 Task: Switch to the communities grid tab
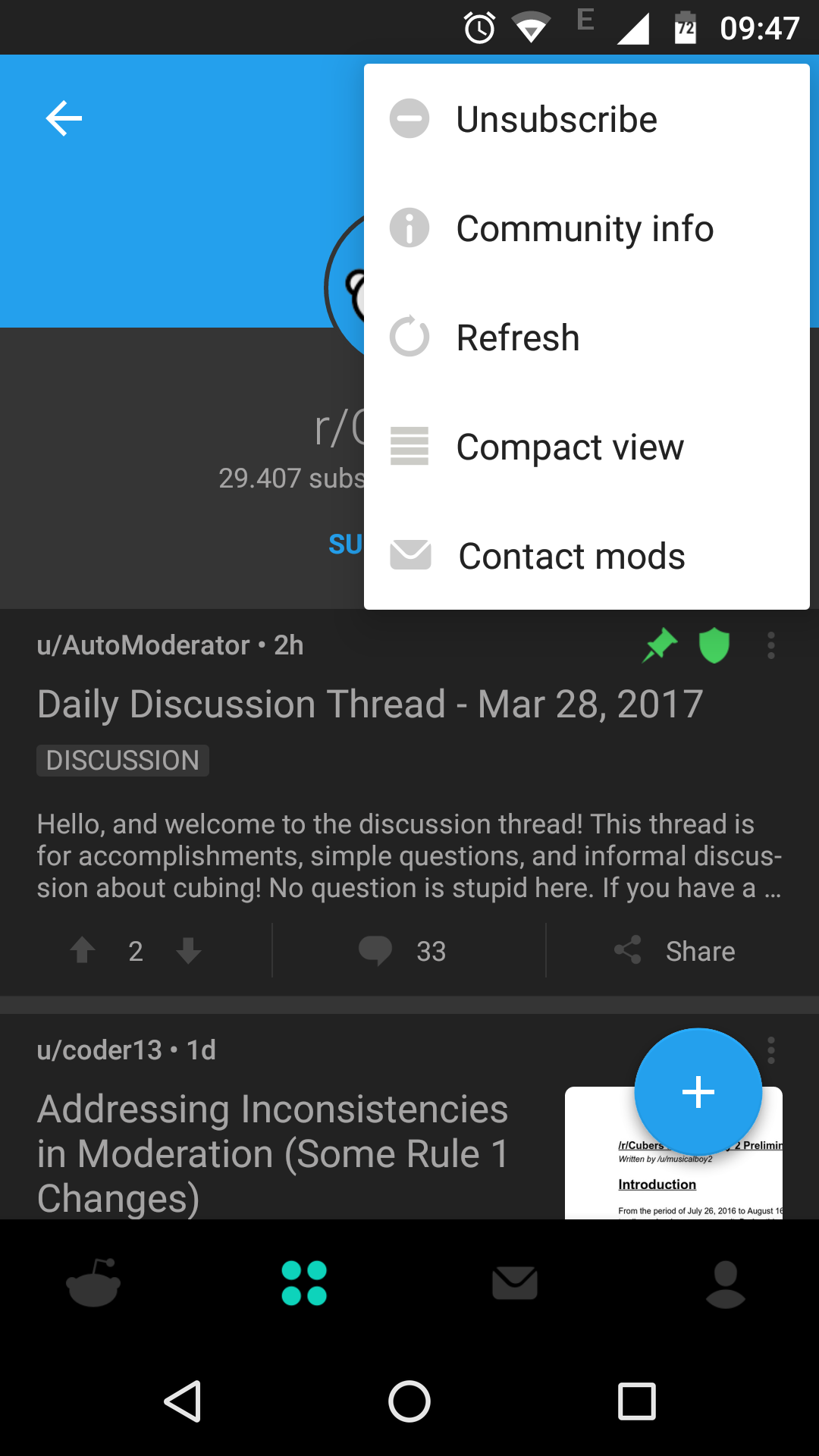pos(304,1283)
